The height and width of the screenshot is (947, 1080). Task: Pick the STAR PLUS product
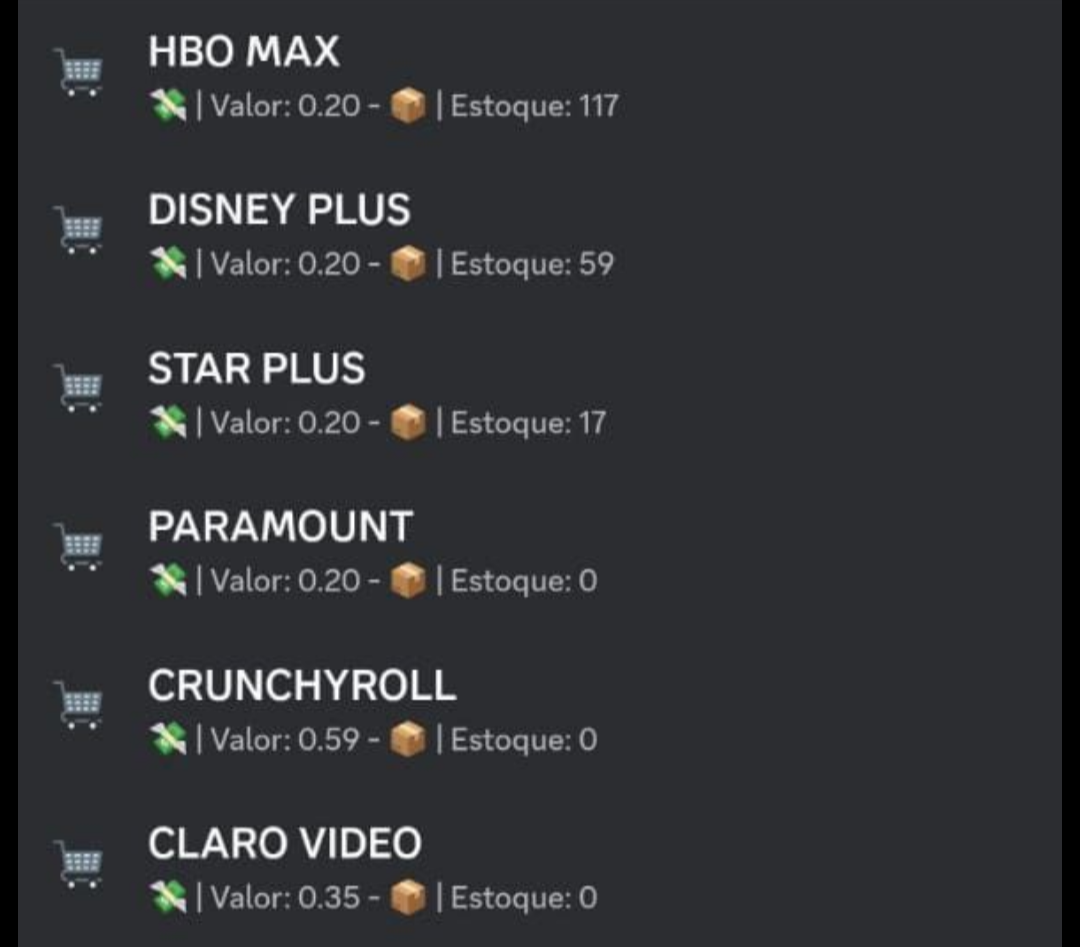click(x=256, y=369)
